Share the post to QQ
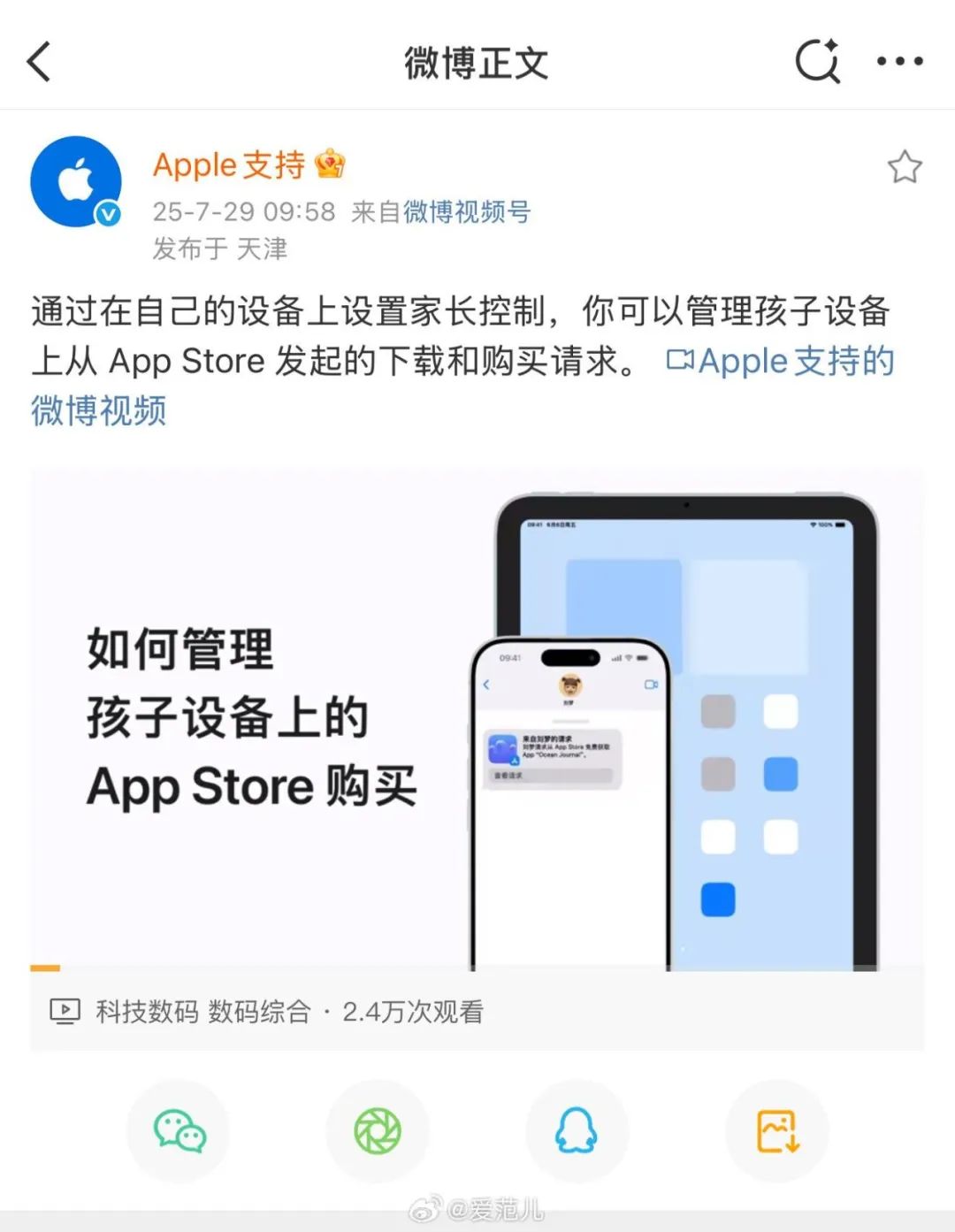955x1232 pixels. 577,1131
